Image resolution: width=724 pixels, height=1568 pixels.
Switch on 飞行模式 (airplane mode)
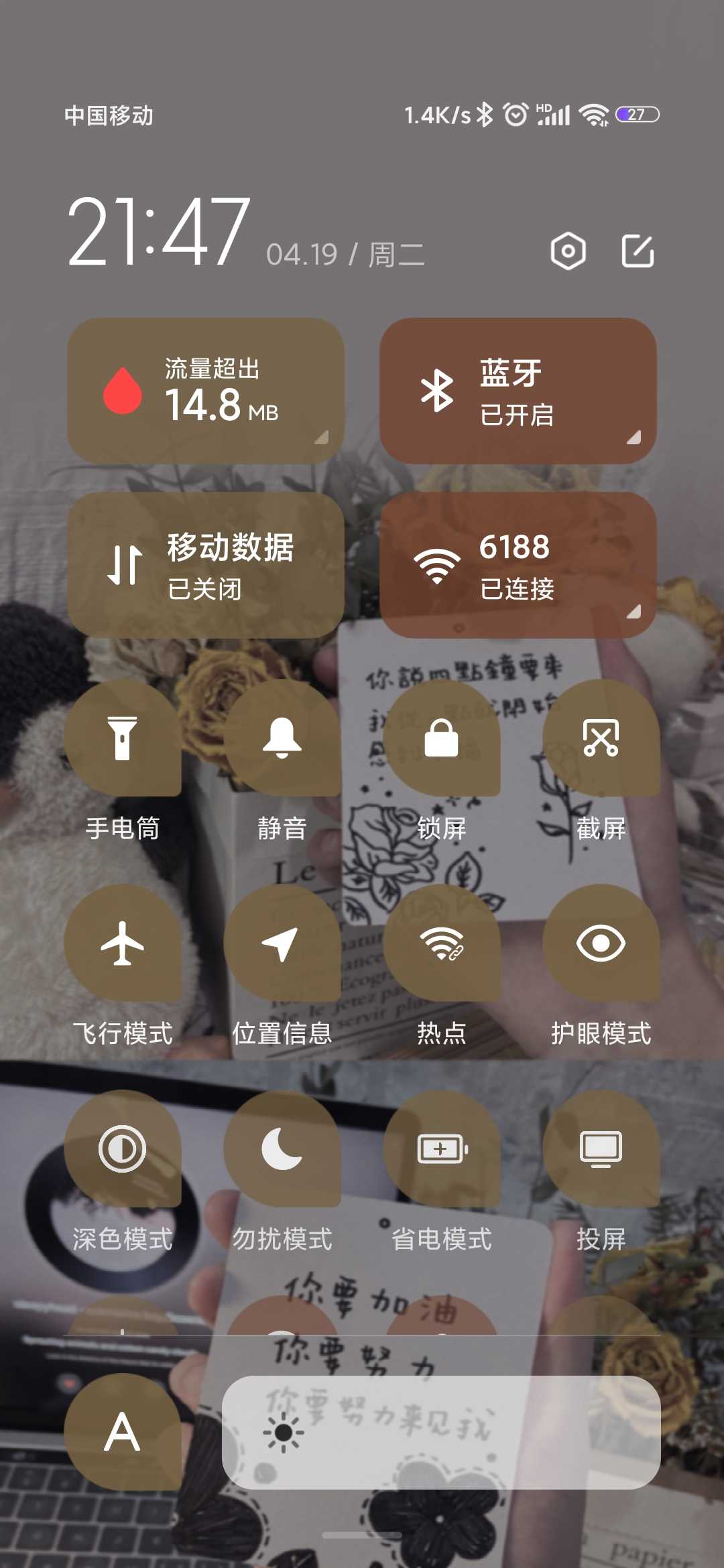[123, 943]
